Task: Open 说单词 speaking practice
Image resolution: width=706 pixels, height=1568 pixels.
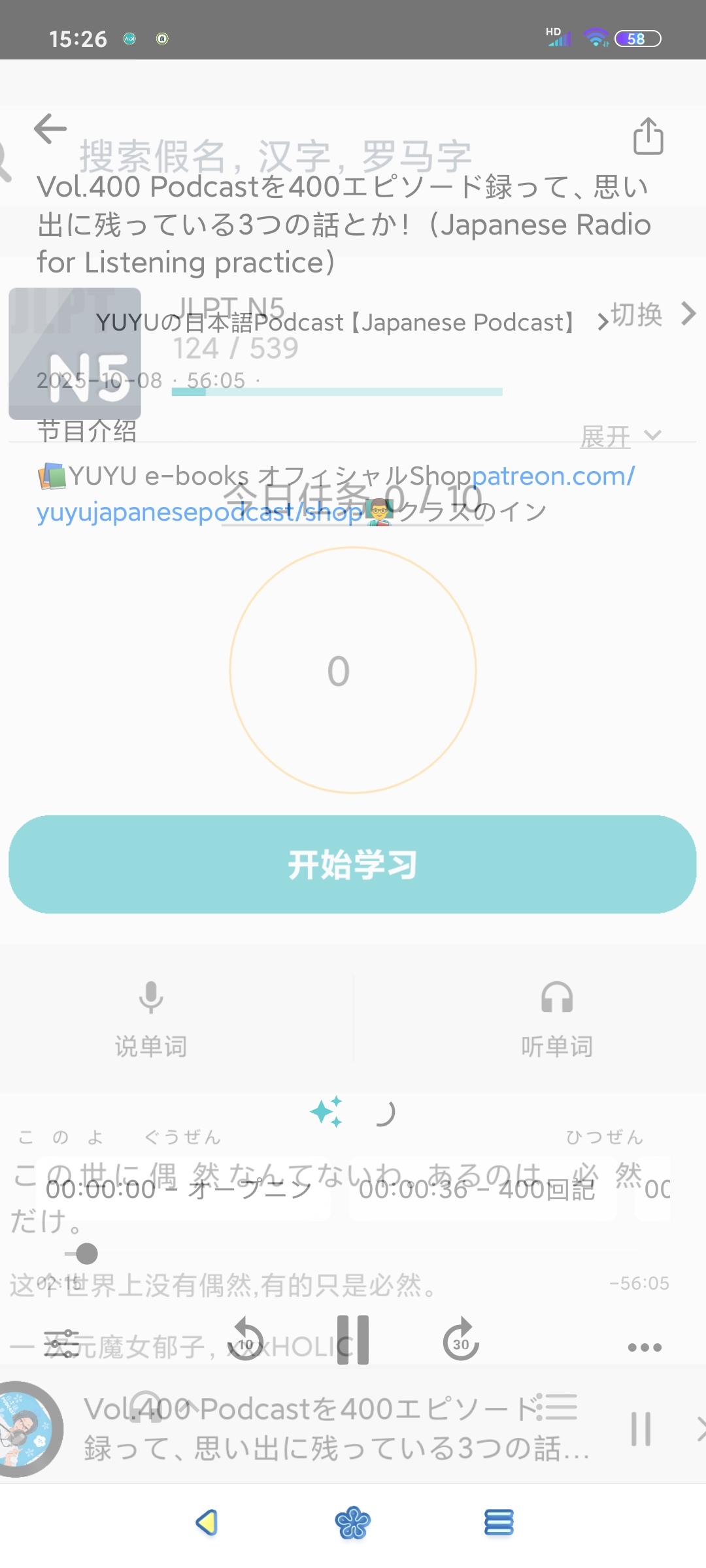Action: [x=151, y=1018]
